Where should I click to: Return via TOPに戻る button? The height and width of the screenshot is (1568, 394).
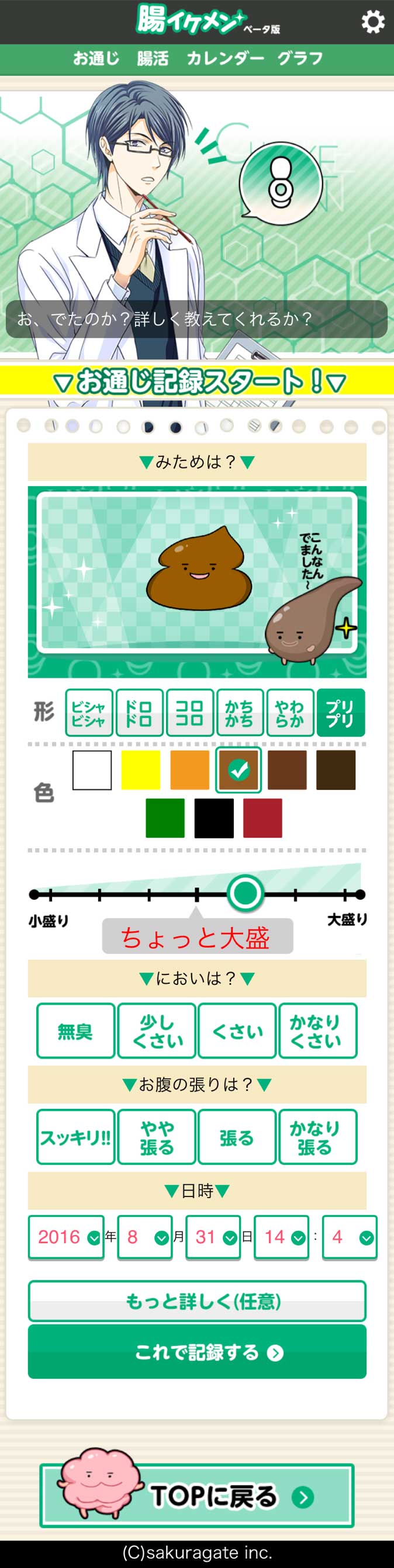[x=196, y=1496]
